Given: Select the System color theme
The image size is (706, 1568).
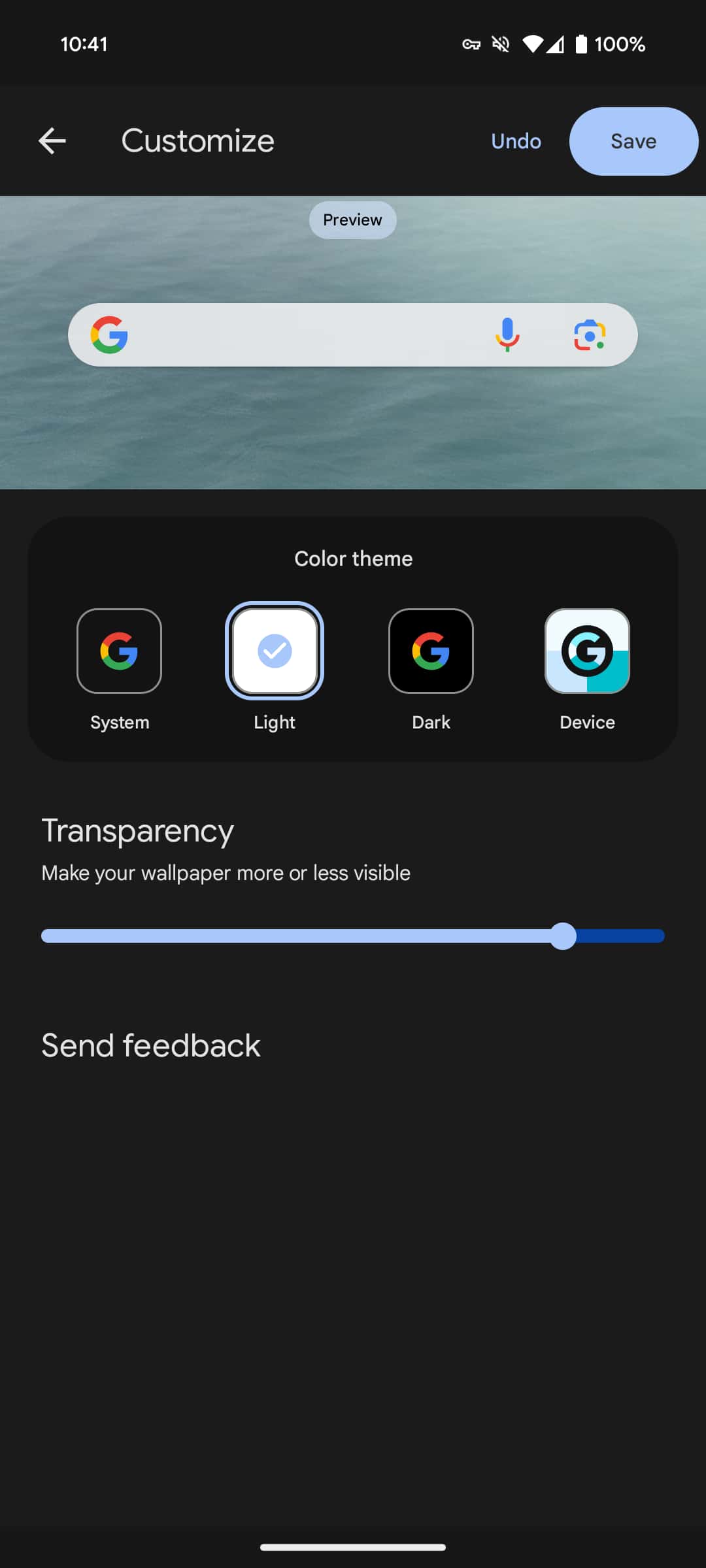Looking at the screenshot, I should click(x=119, y=651).
